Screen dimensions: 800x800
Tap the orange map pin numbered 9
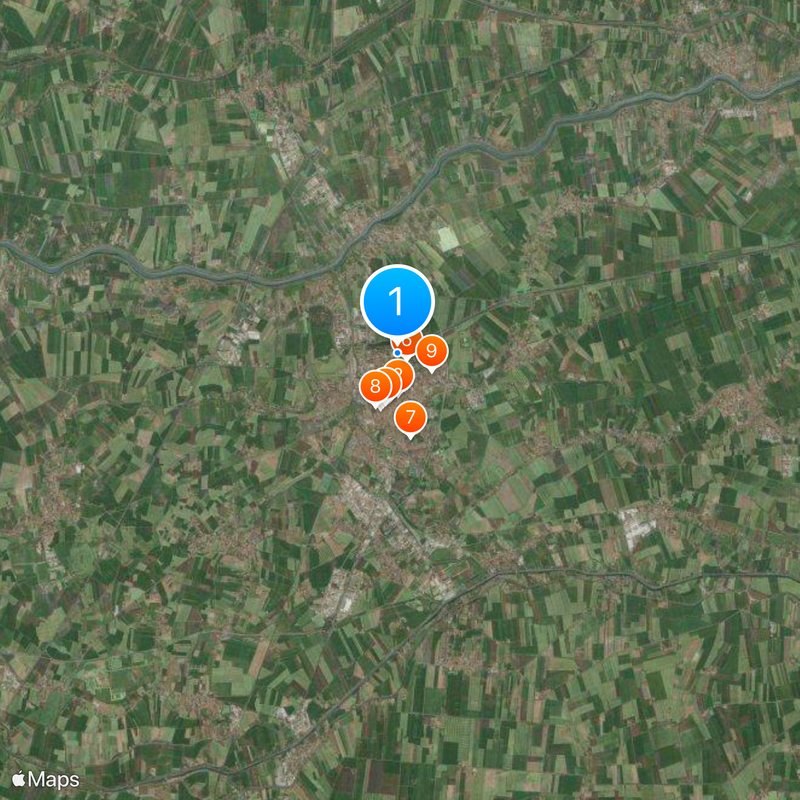431,351
